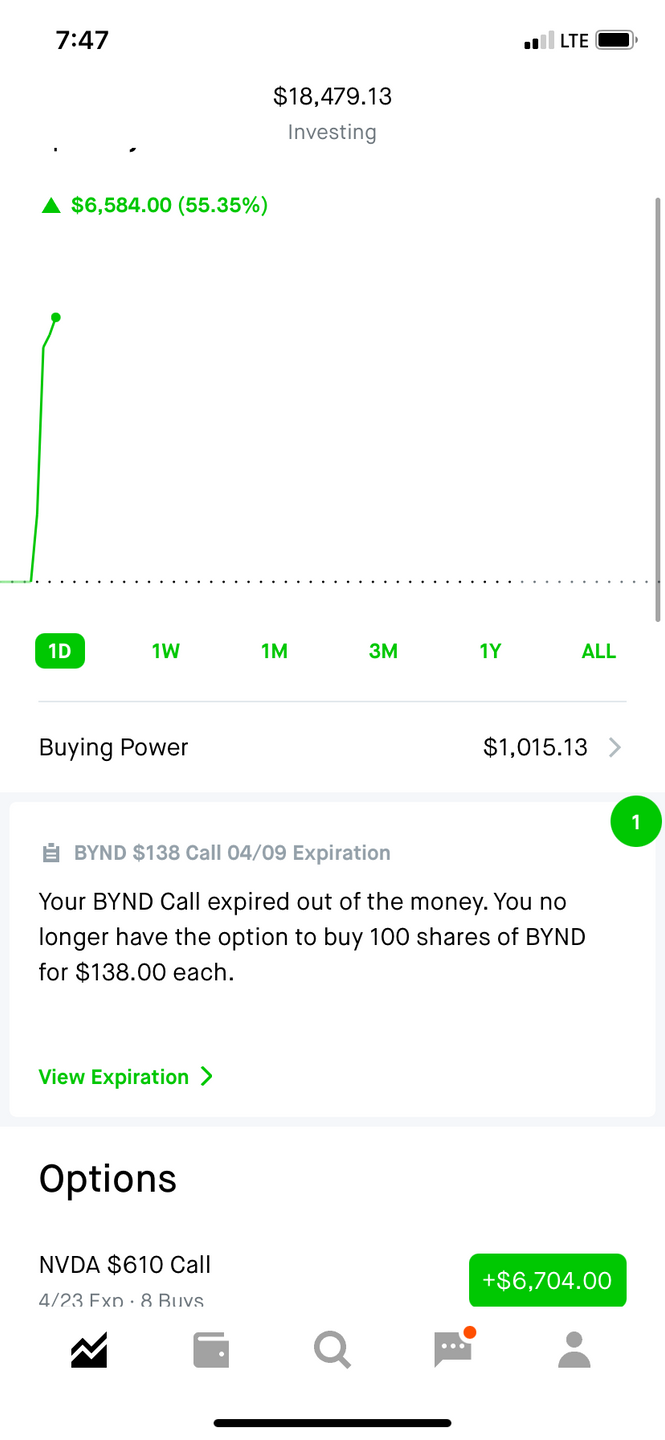Image resolution: width=665 pixels, height=1440 pixels.
Task: Open the messages tab
Action: 453,1351
